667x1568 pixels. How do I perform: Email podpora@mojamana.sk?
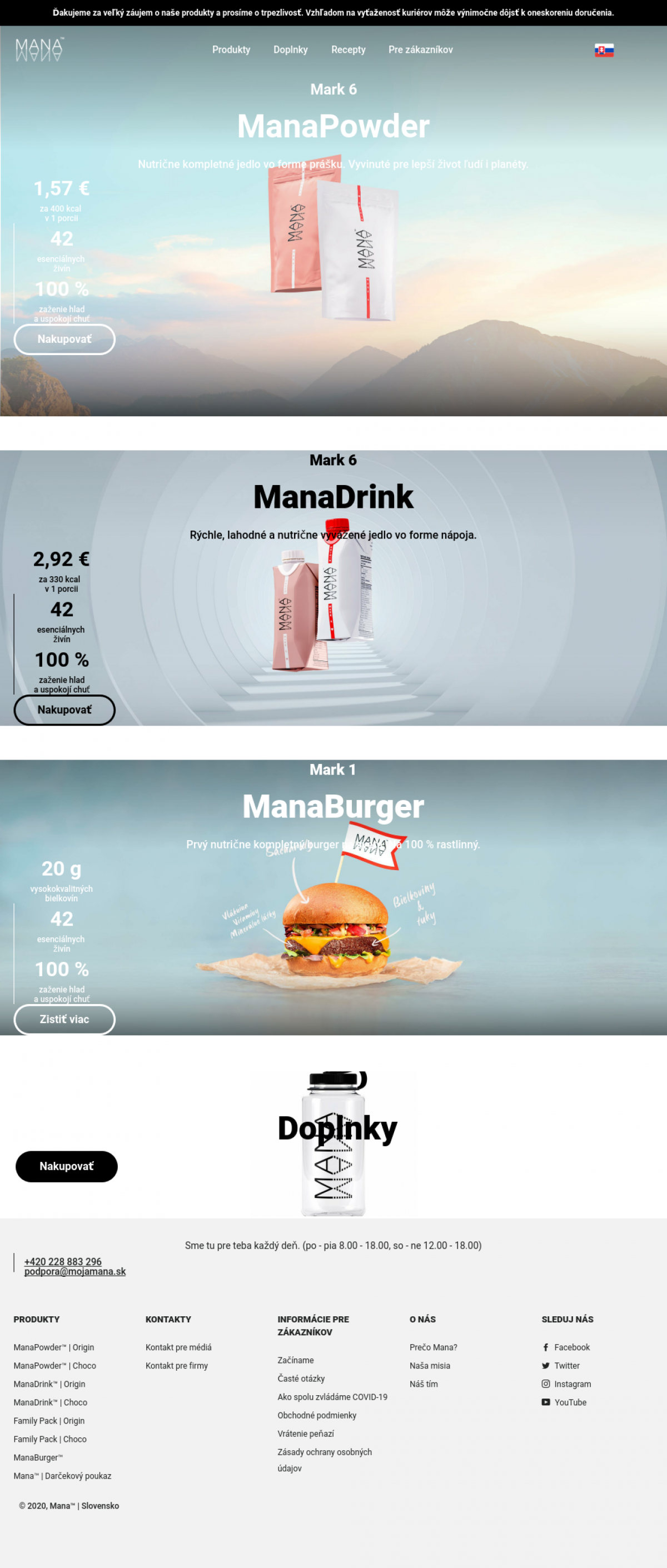75,1271
